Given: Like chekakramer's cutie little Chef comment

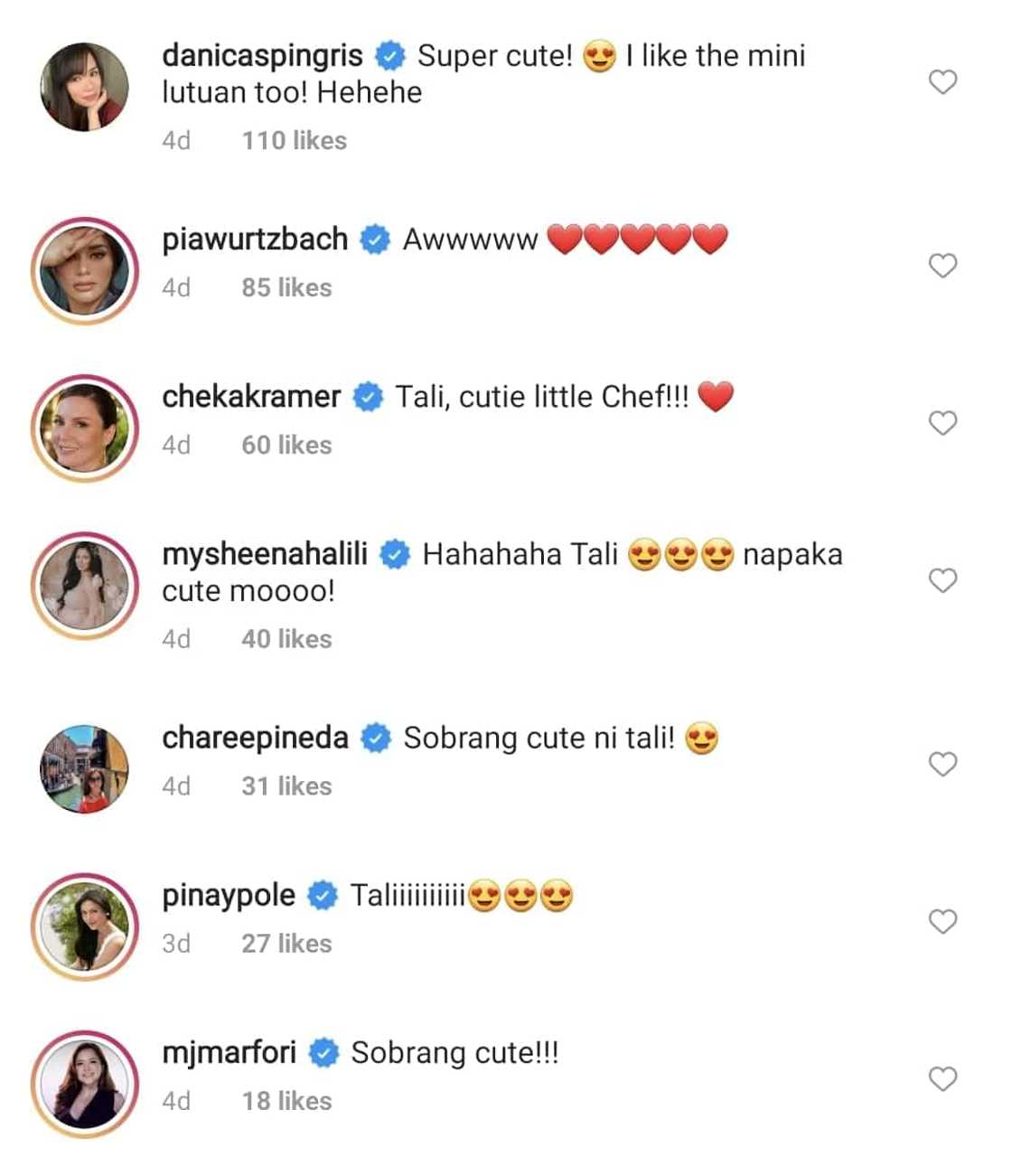Looking at the screenshot, I should pos(942,423).
